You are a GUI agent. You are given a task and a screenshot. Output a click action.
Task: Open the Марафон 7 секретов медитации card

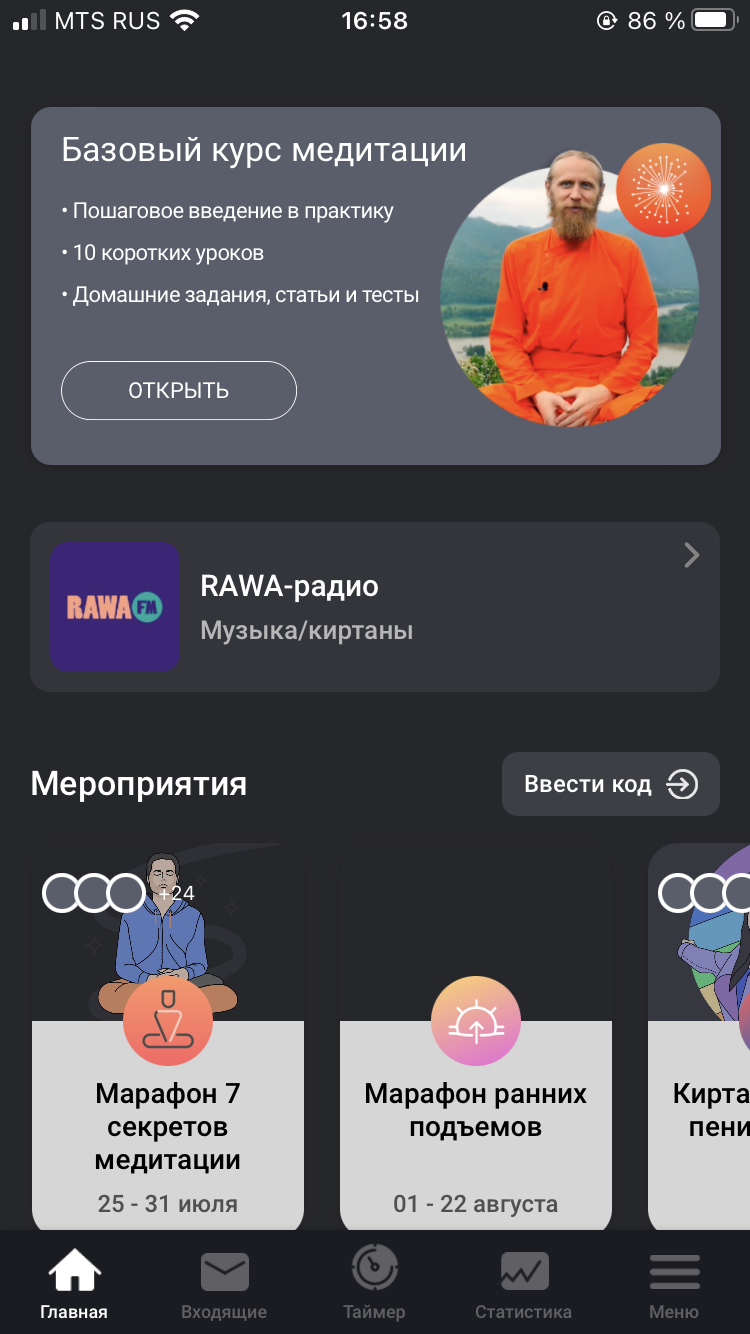tap(168, 1037)
